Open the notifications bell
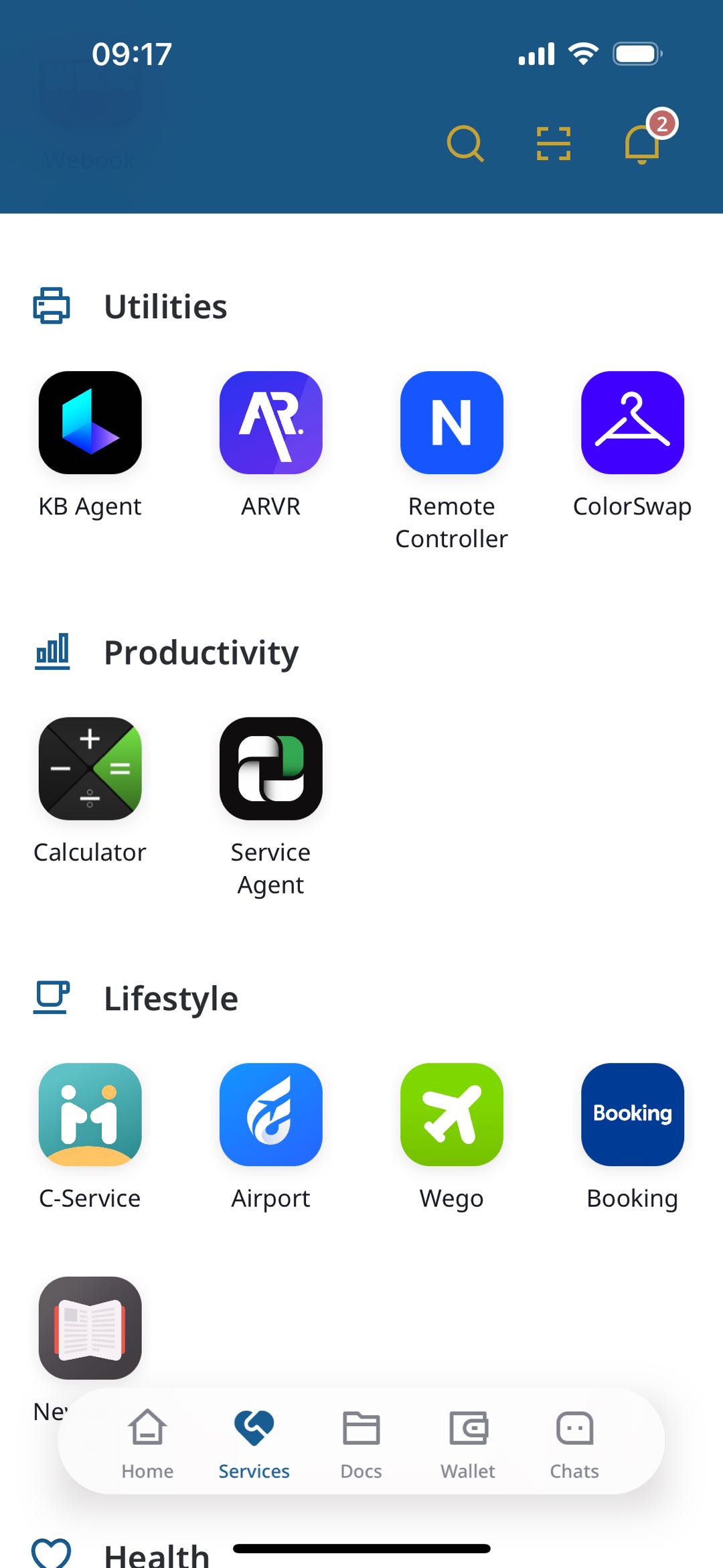 click(x=643, y=144)
